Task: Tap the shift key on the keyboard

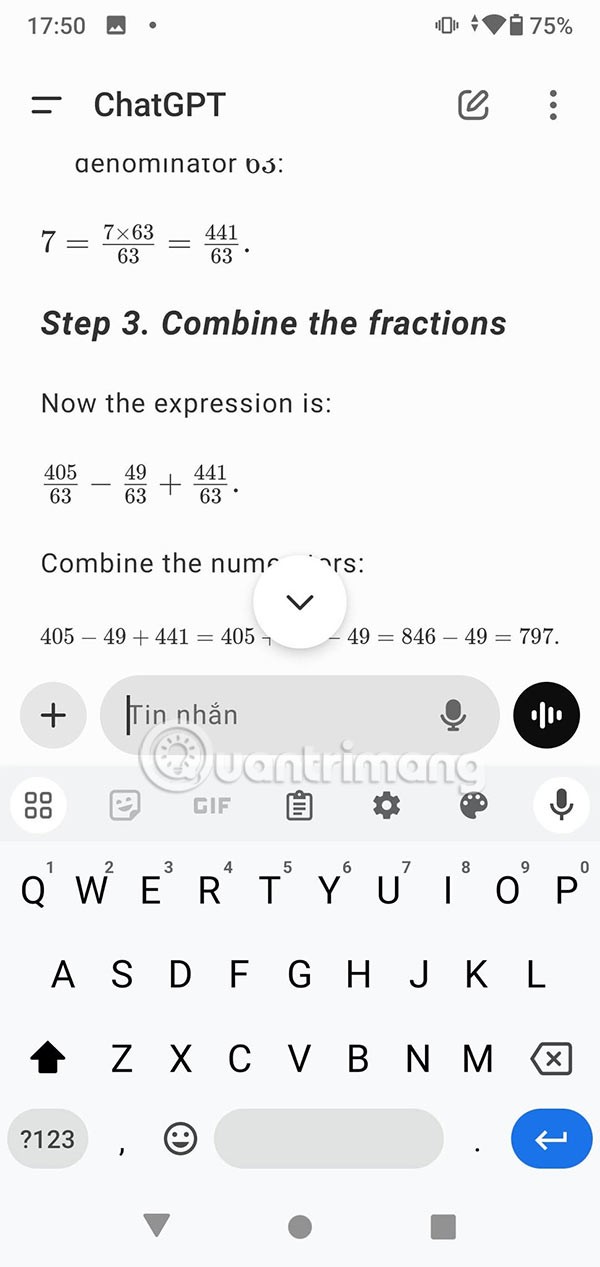Action: click(48, 1058)
